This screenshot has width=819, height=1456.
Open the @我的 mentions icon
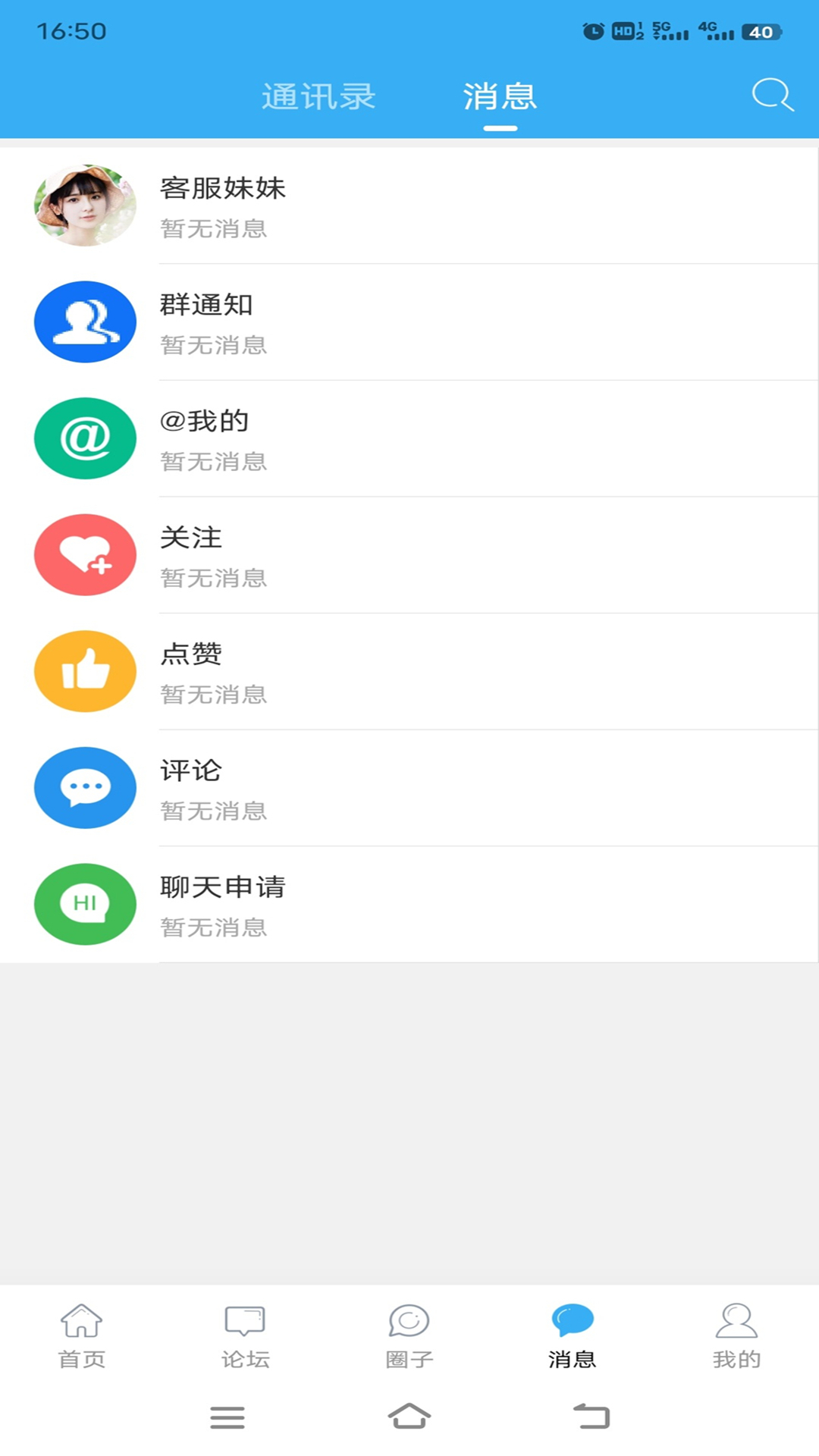tap(85, 438)
